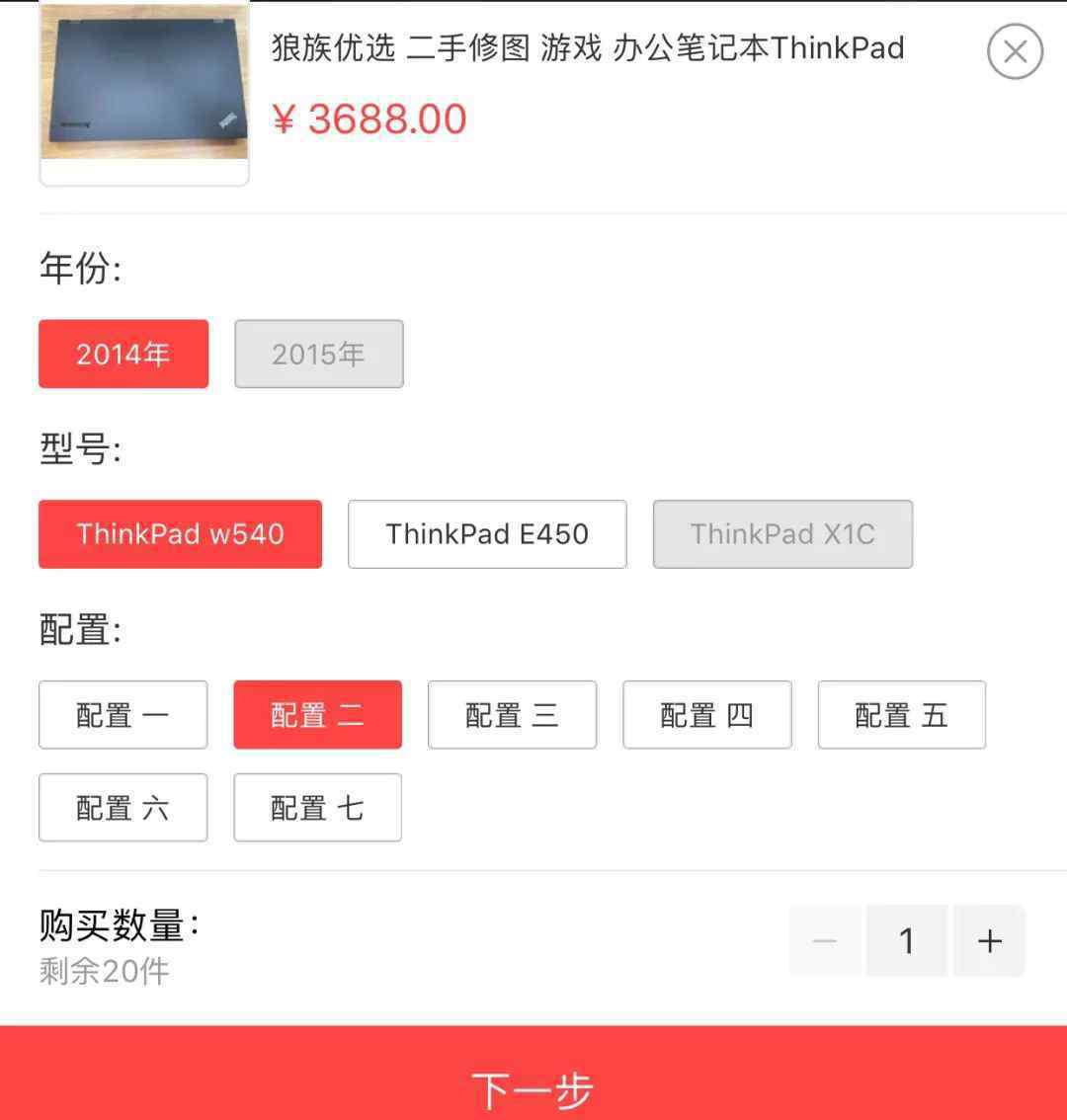Screen dimensions: 1067x1120
Task: Select 配置 二
Action: point(317,715)
